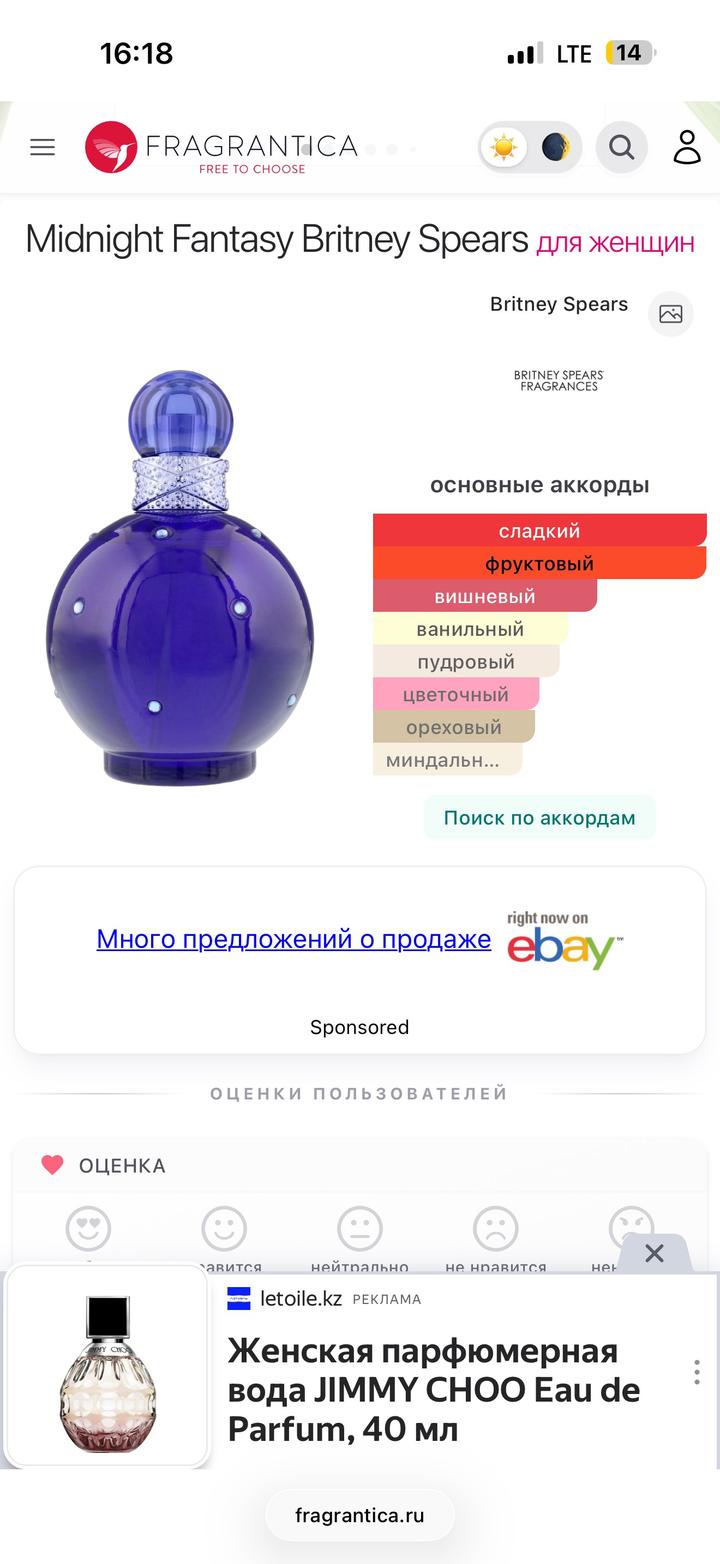This screenshot has height=1564, width=720.
Task: Rate with the нейтрально face
Action: click(x=359, y=1229)
